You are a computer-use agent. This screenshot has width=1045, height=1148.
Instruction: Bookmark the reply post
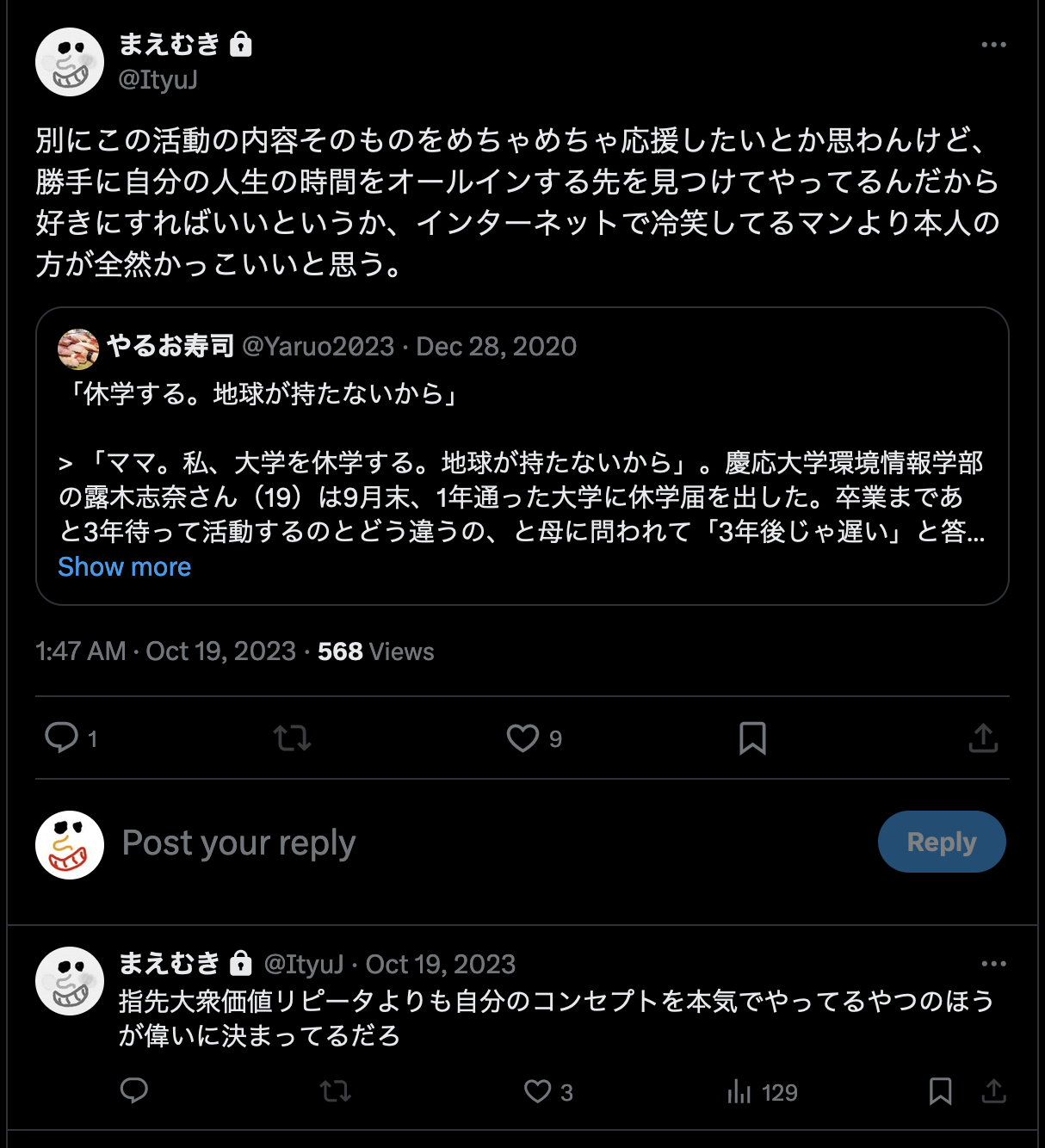(940, 1091)
